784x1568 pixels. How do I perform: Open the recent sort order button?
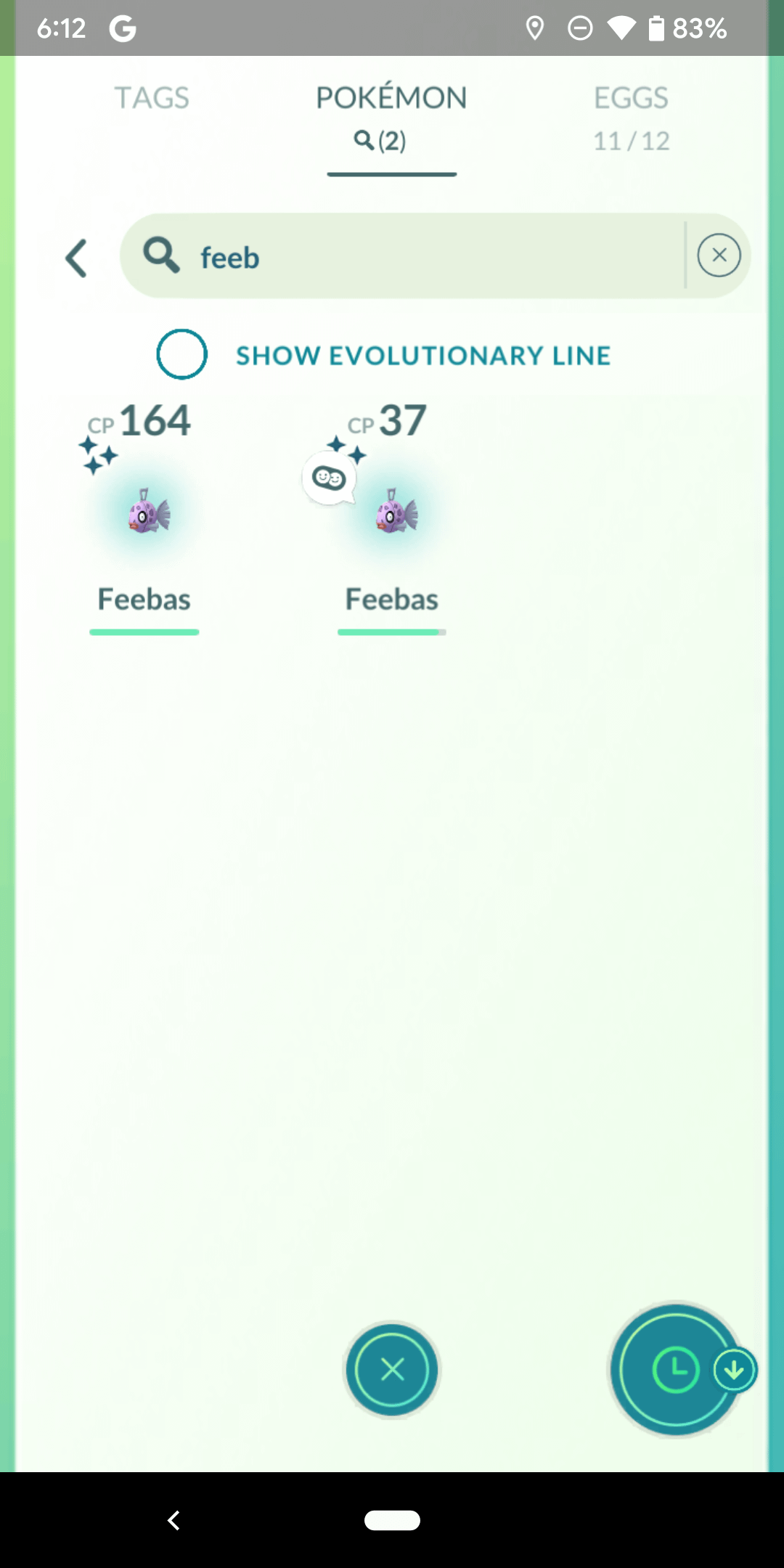tap(677, 1370)
